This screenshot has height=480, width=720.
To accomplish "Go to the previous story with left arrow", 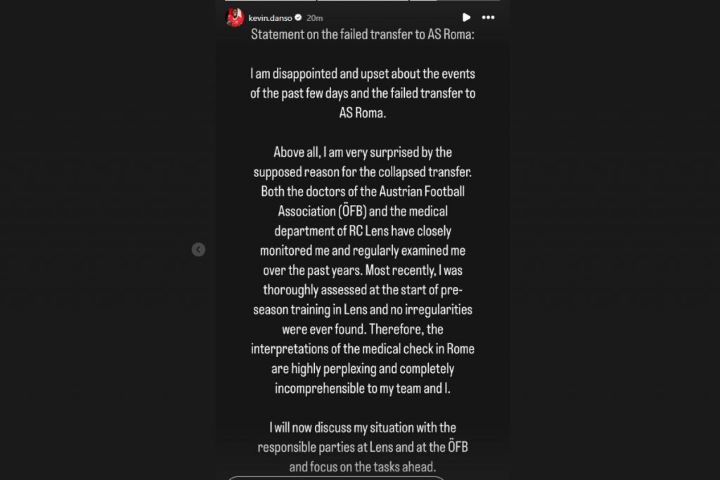I will point(198,249).
